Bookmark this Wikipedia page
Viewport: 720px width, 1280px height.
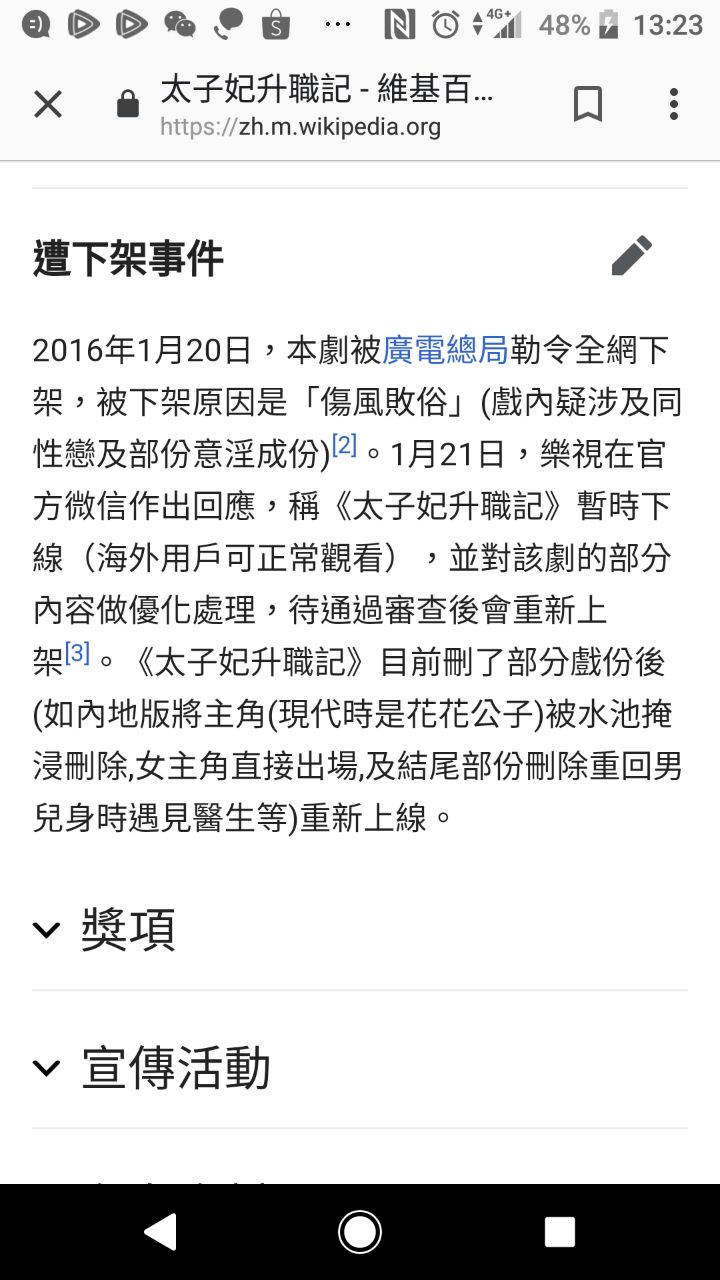[588, 104]
